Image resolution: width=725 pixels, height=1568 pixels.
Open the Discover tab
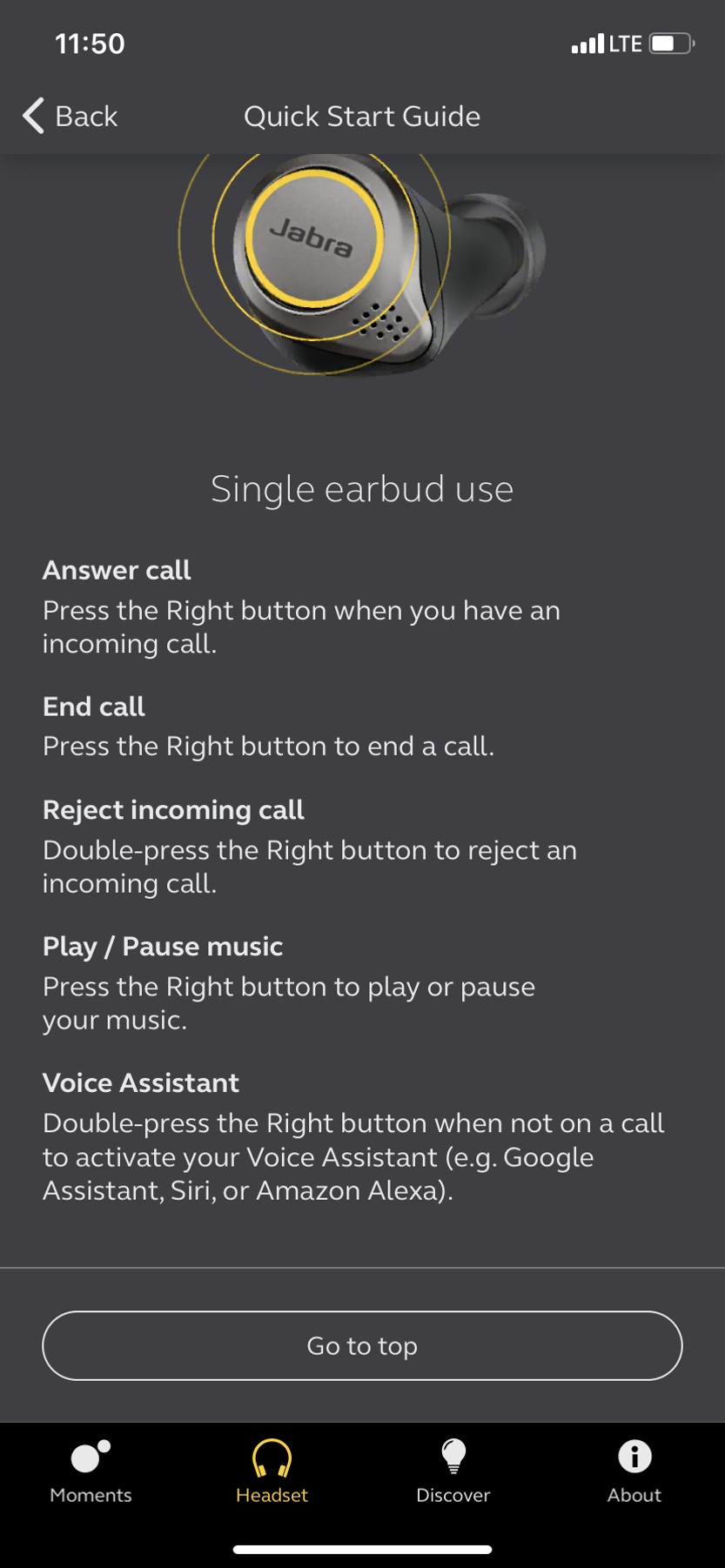pos(453,1471)
